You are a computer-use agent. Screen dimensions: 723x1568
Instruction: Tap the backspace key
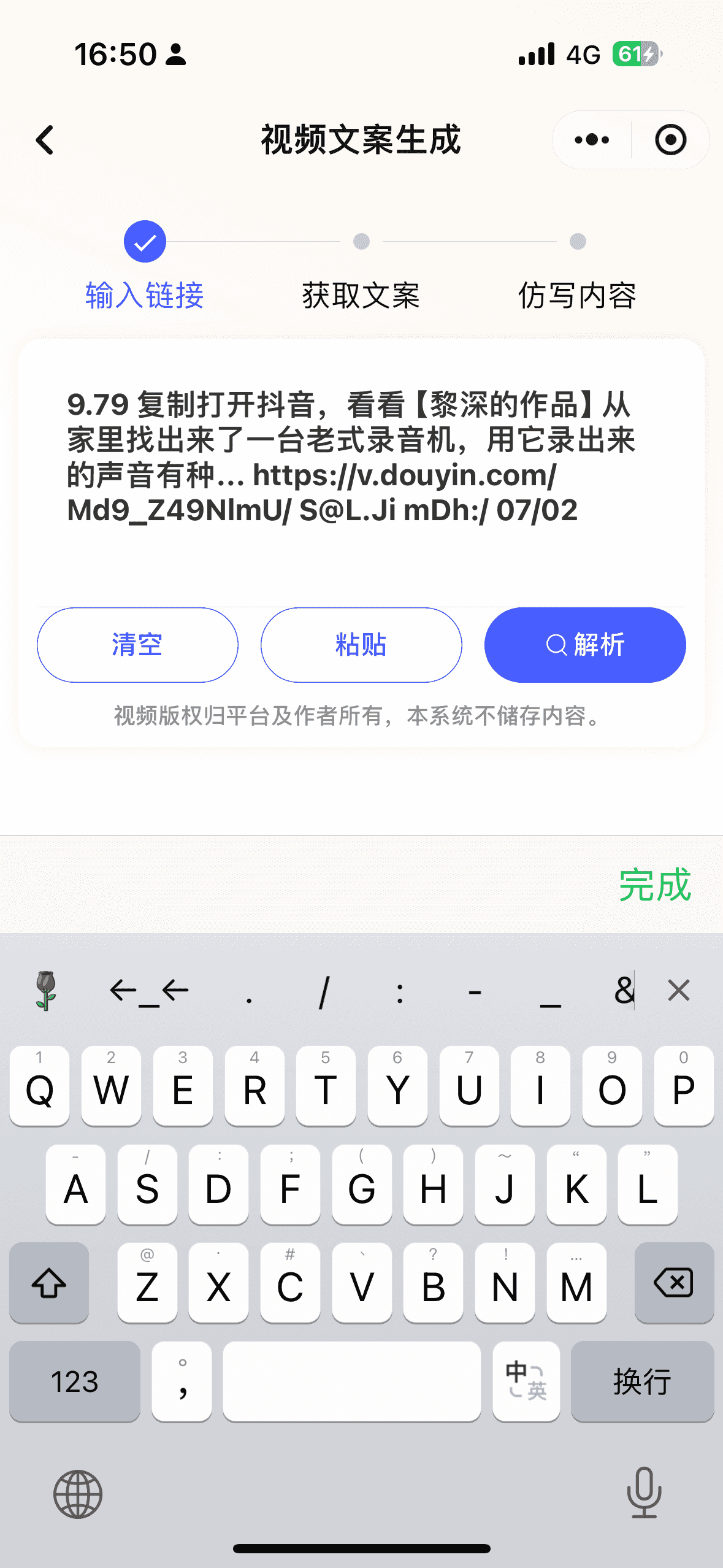[674, 1283]
